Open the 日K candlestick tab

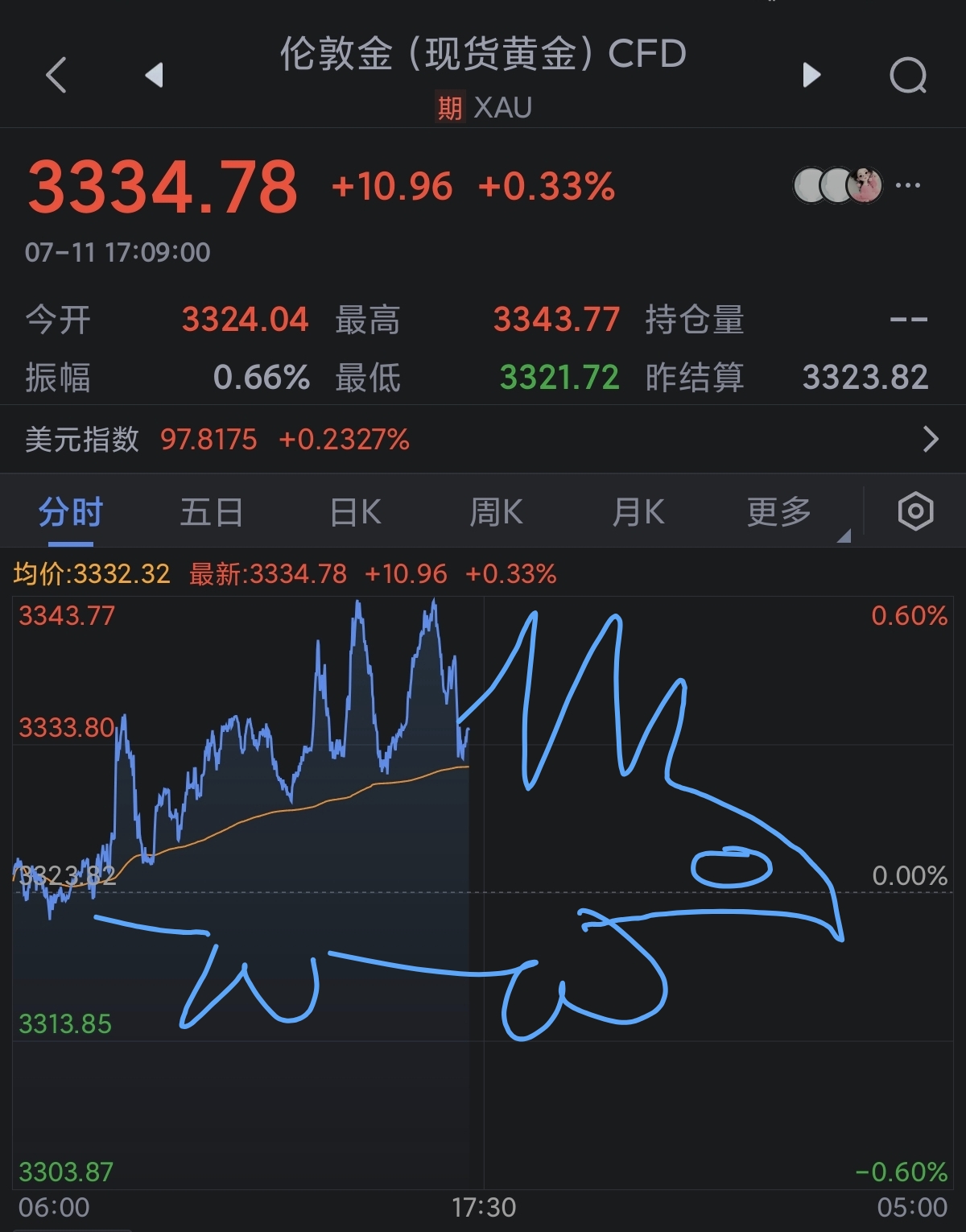point(354,511)
